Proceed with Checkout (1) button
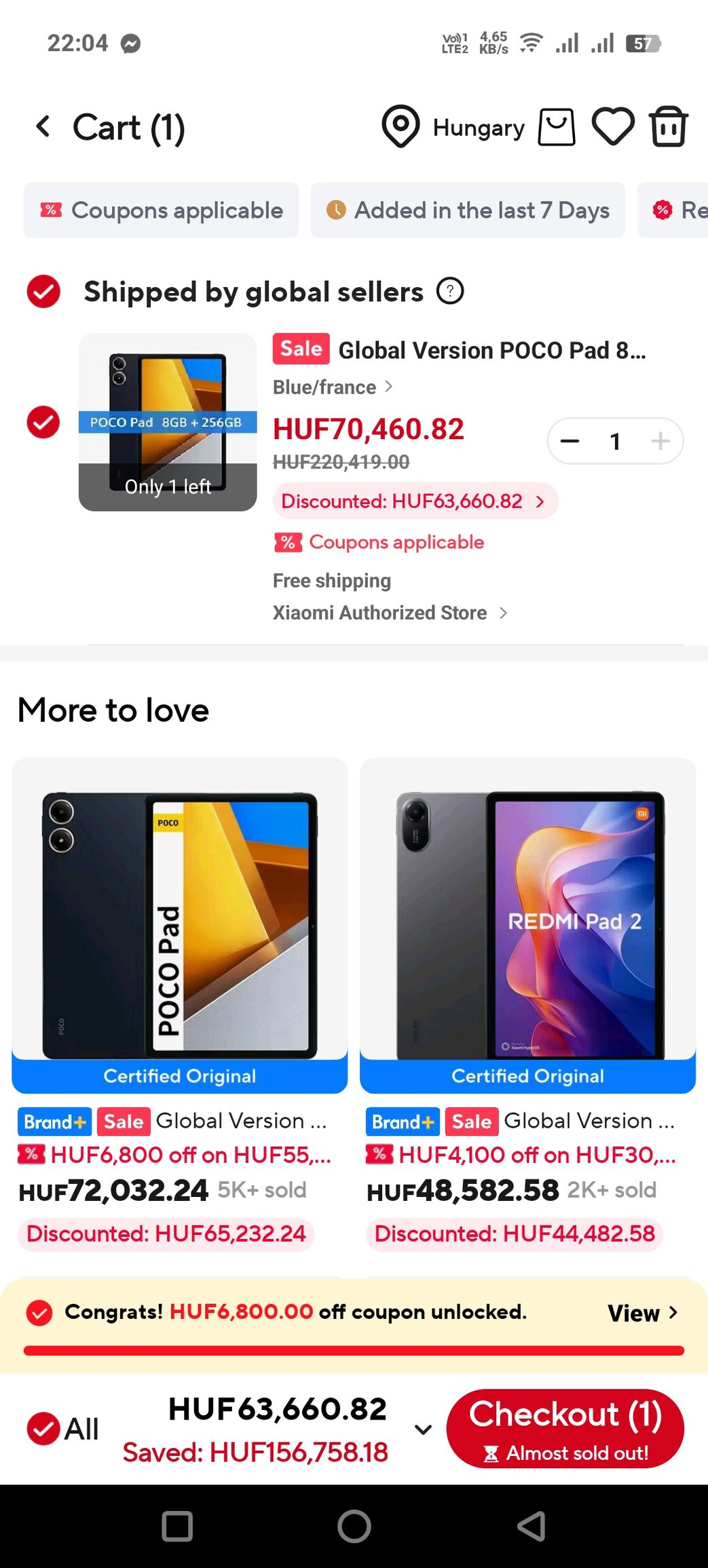This screenshot has width=708, height=1568. point(565,1428)
